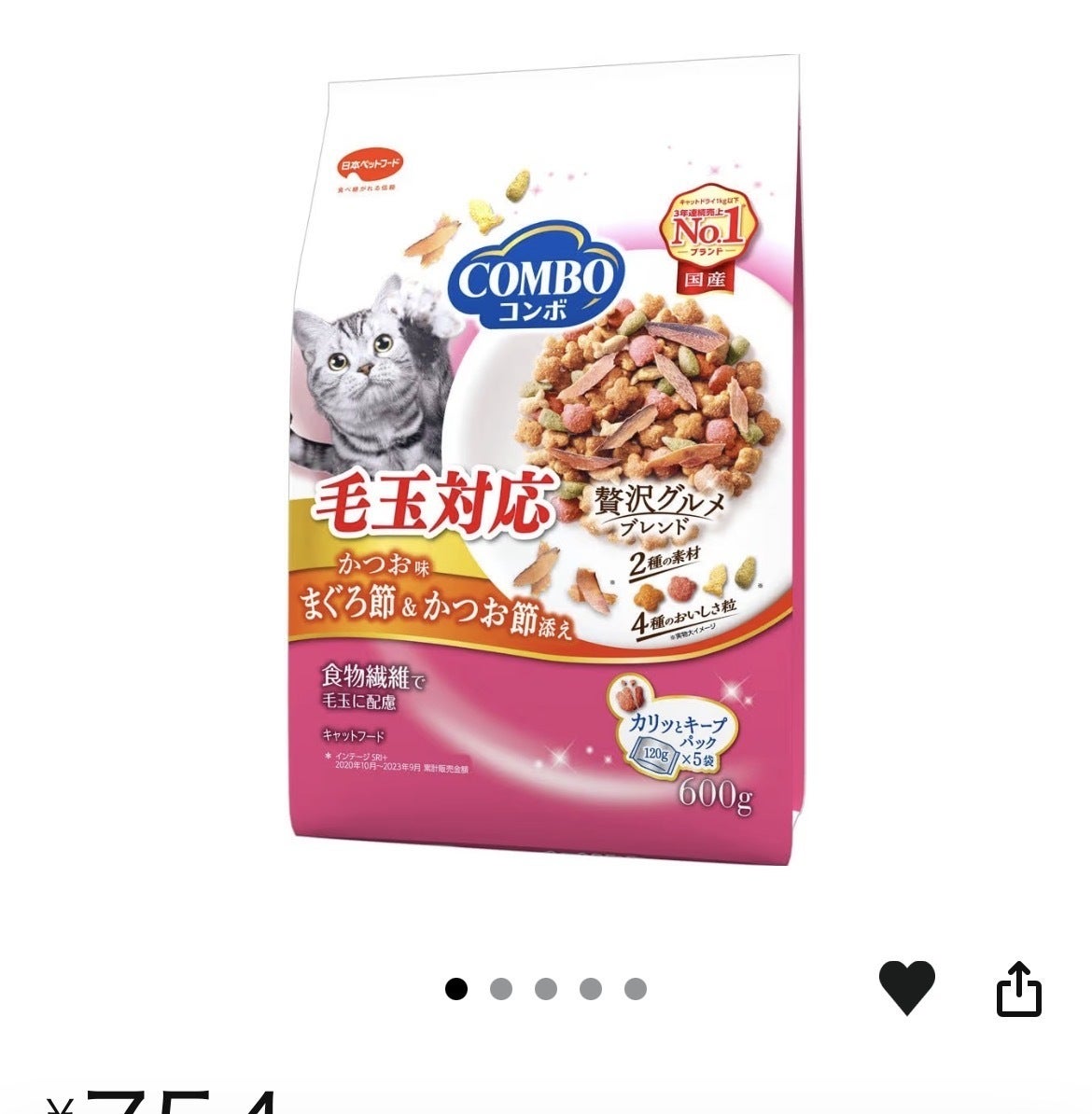Jump to the second image dot
Image resolution: width=1092 pixels, height=1114 pixels.
coord(501,989)
